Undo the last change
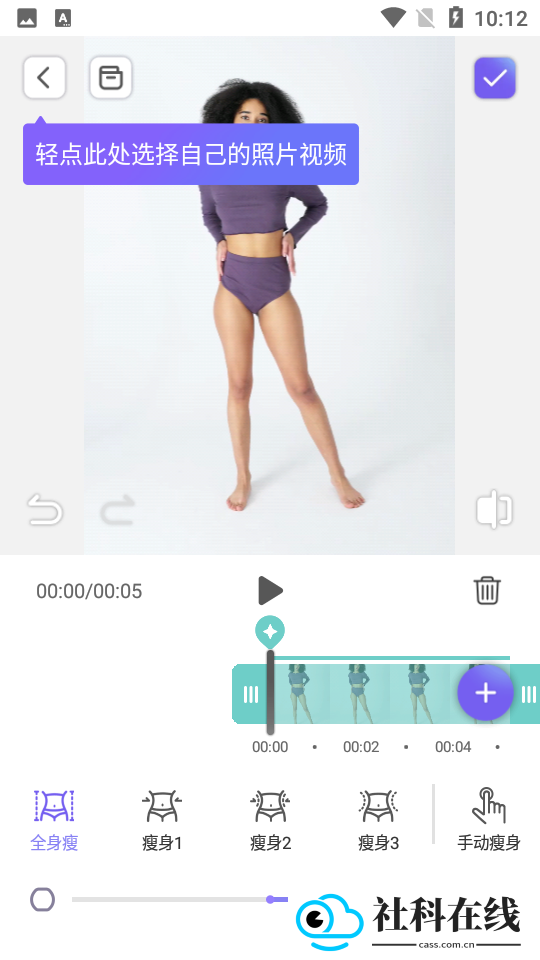This screenshot has height=960, width=540. coord(45,510)
